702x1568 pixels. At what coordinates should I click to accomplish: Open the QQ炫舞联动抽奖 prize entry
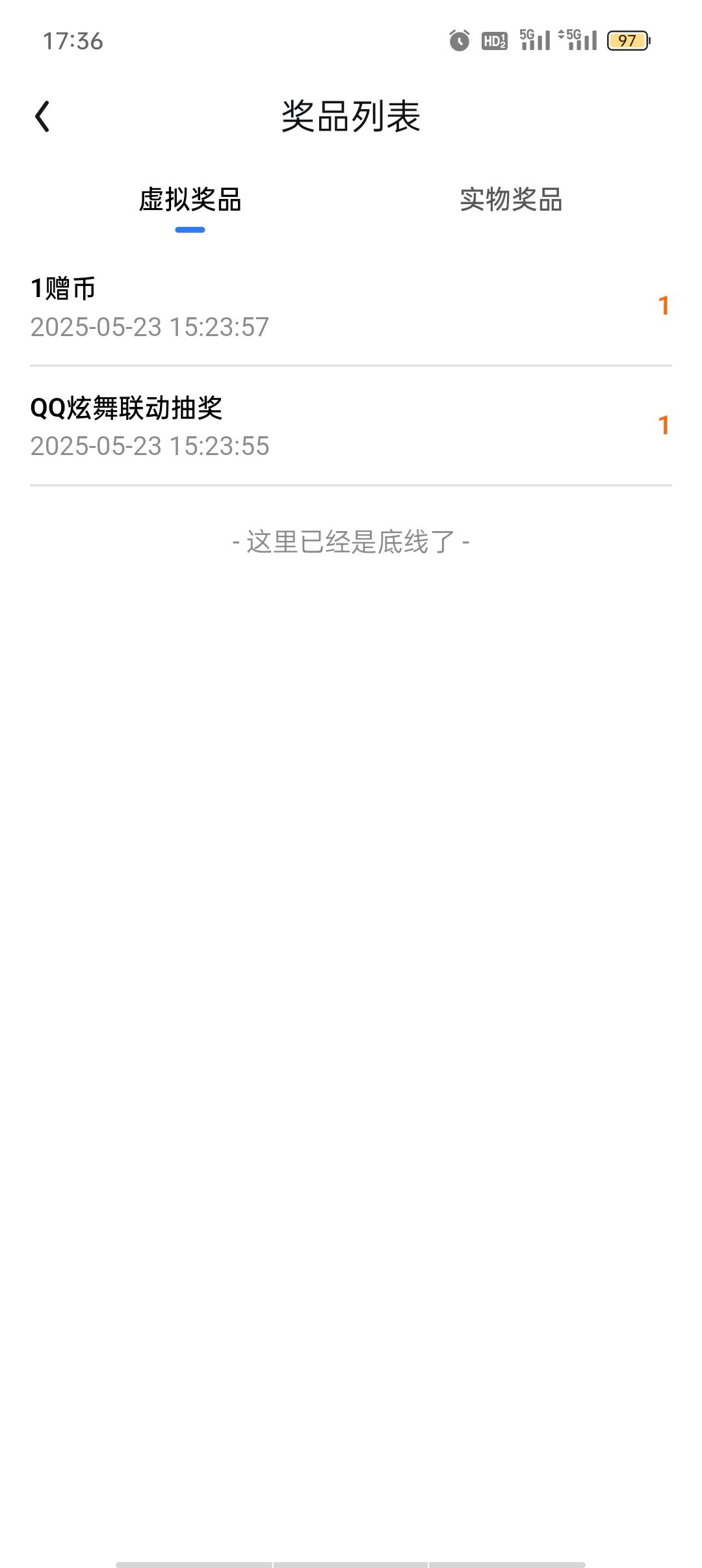point(351,426)
